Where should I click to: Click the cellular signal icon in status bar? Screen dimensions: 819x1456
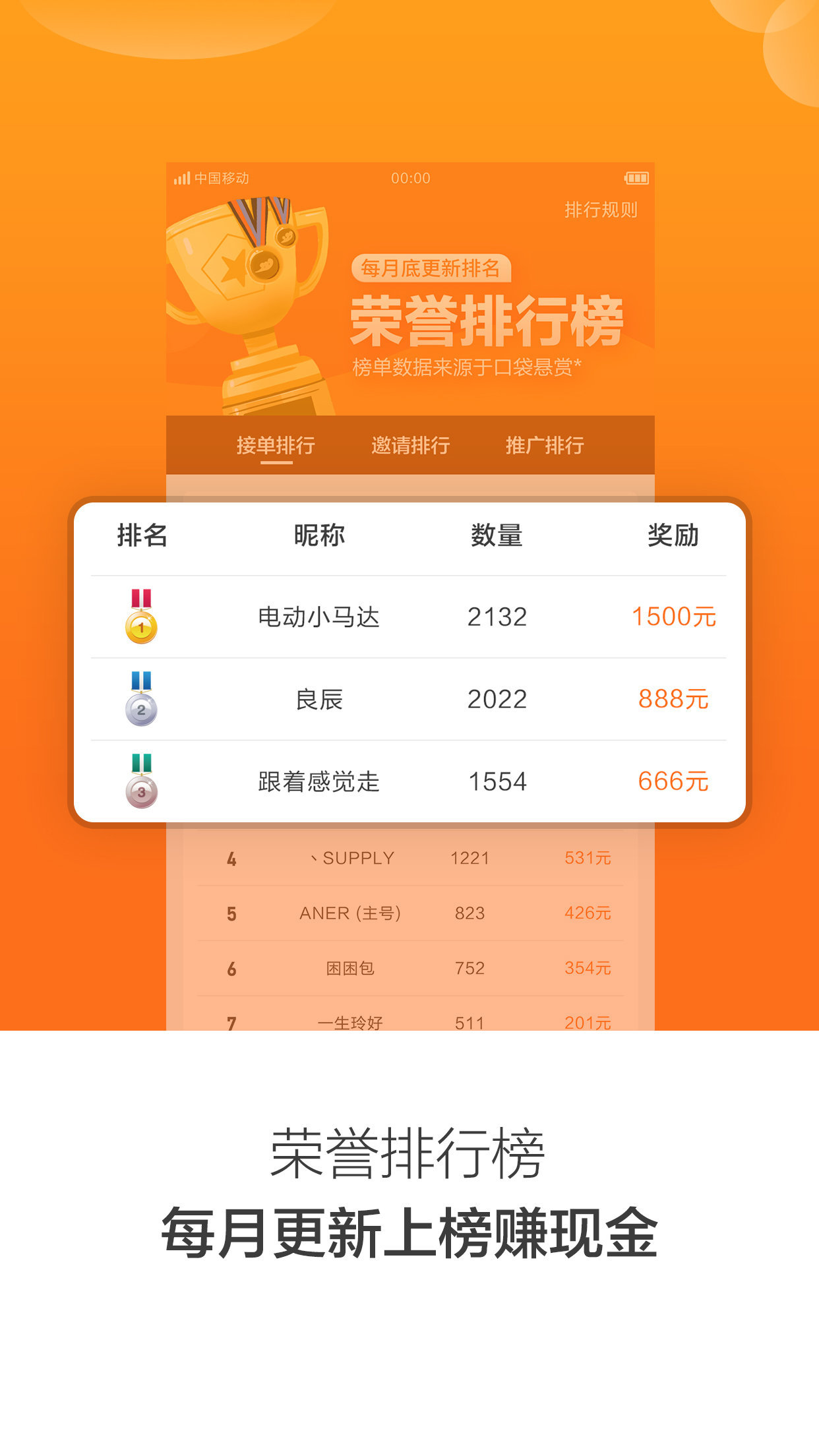[181, 178]
